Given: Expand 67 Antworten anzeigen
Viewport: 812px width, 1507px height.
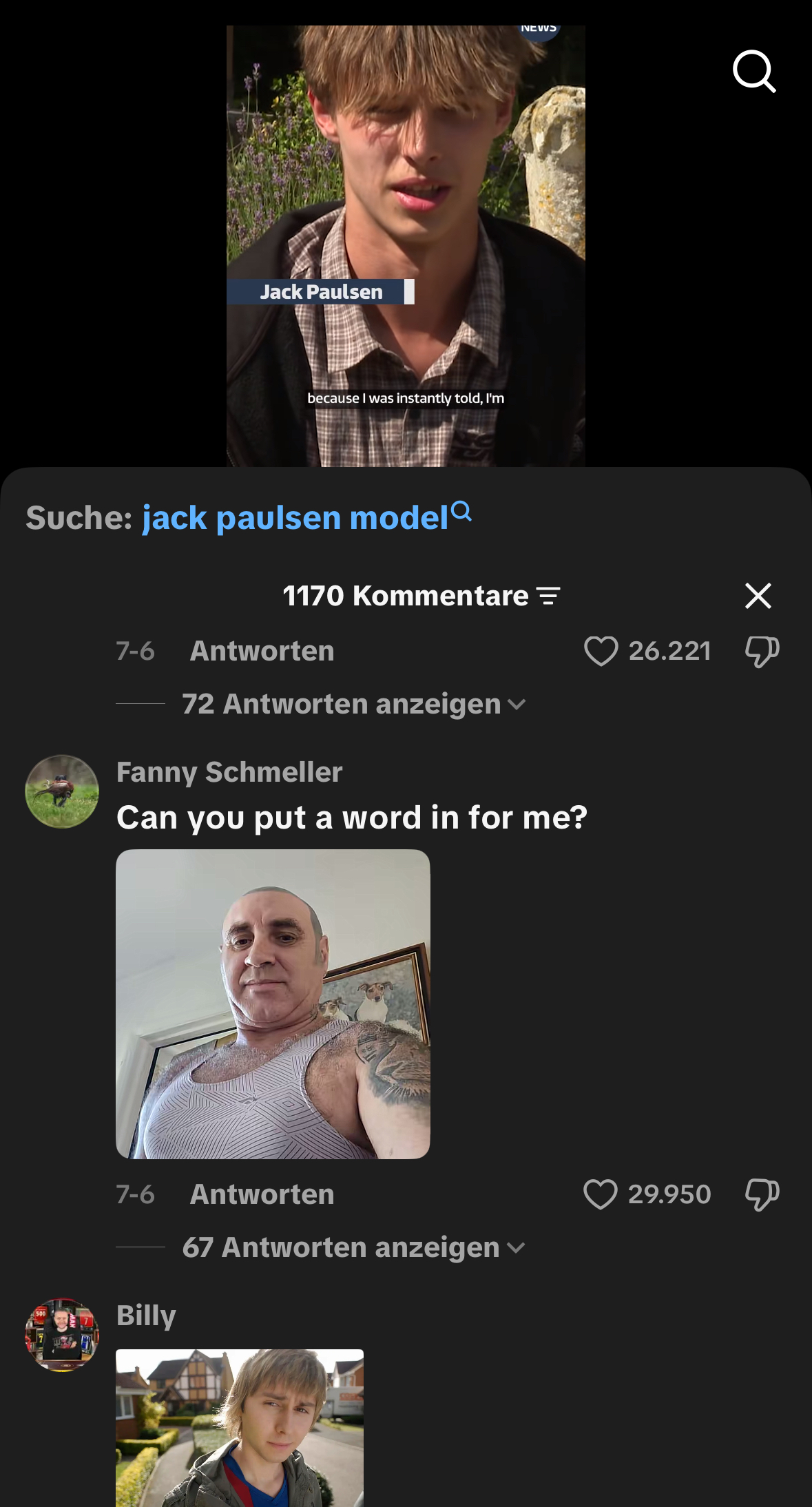Looking at the screenshot, I should tap(353, 1247).
